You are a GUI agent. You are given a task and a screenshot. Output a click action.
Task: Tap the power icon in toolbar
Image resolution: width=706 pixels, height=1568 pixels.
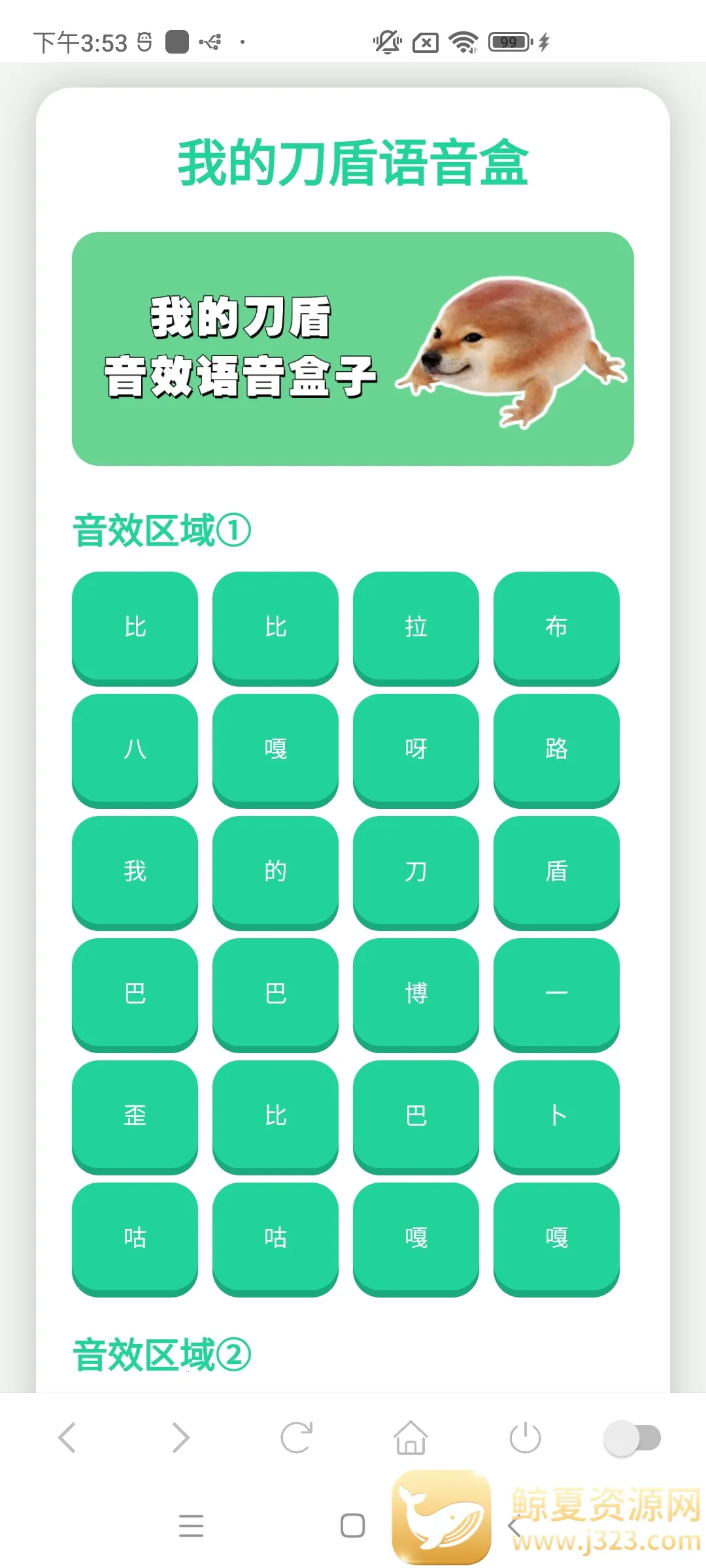click(525, 1437)
